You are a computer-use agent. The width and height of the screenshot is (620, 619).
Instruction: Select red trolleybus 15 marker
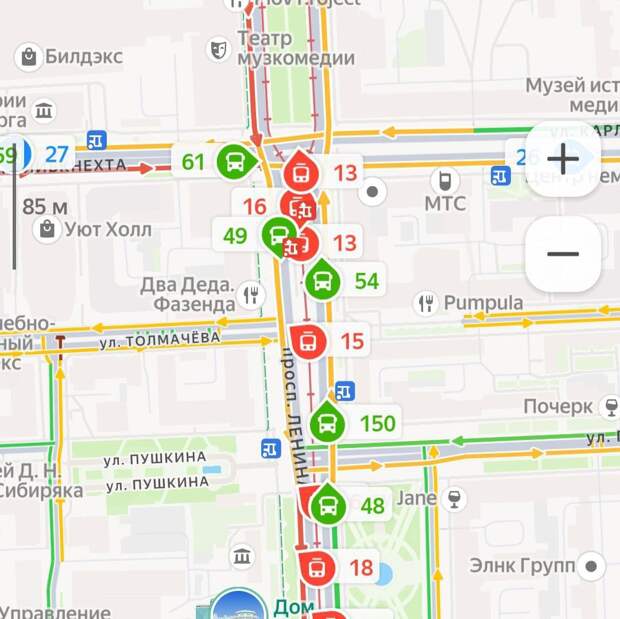pos(309,341)
